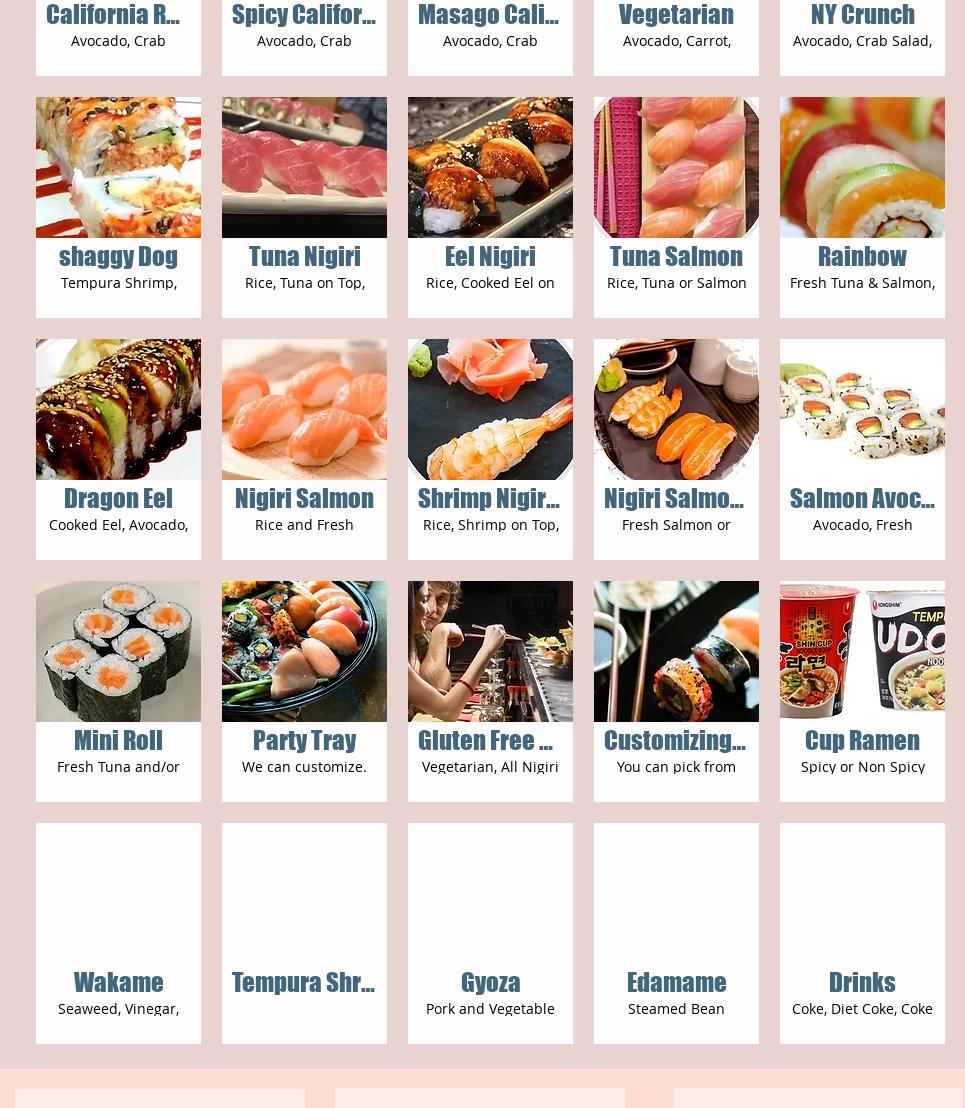Open the Dragon Eel item
965x1108 pixels.
pos(118,409)
